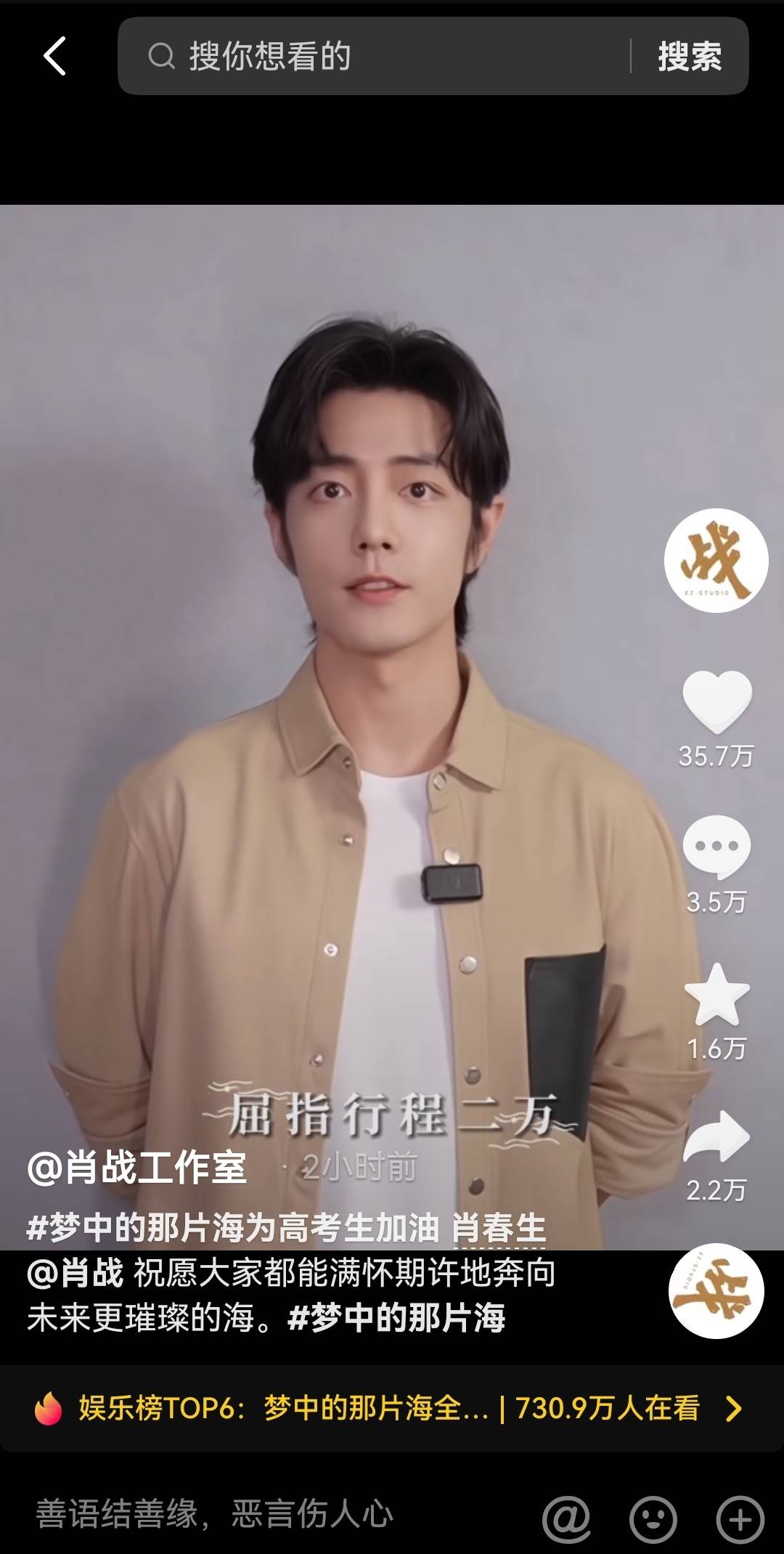Open the comments bubble icon
The width and height of the screenshot is (784, 1554).
(x=716, y=847)
